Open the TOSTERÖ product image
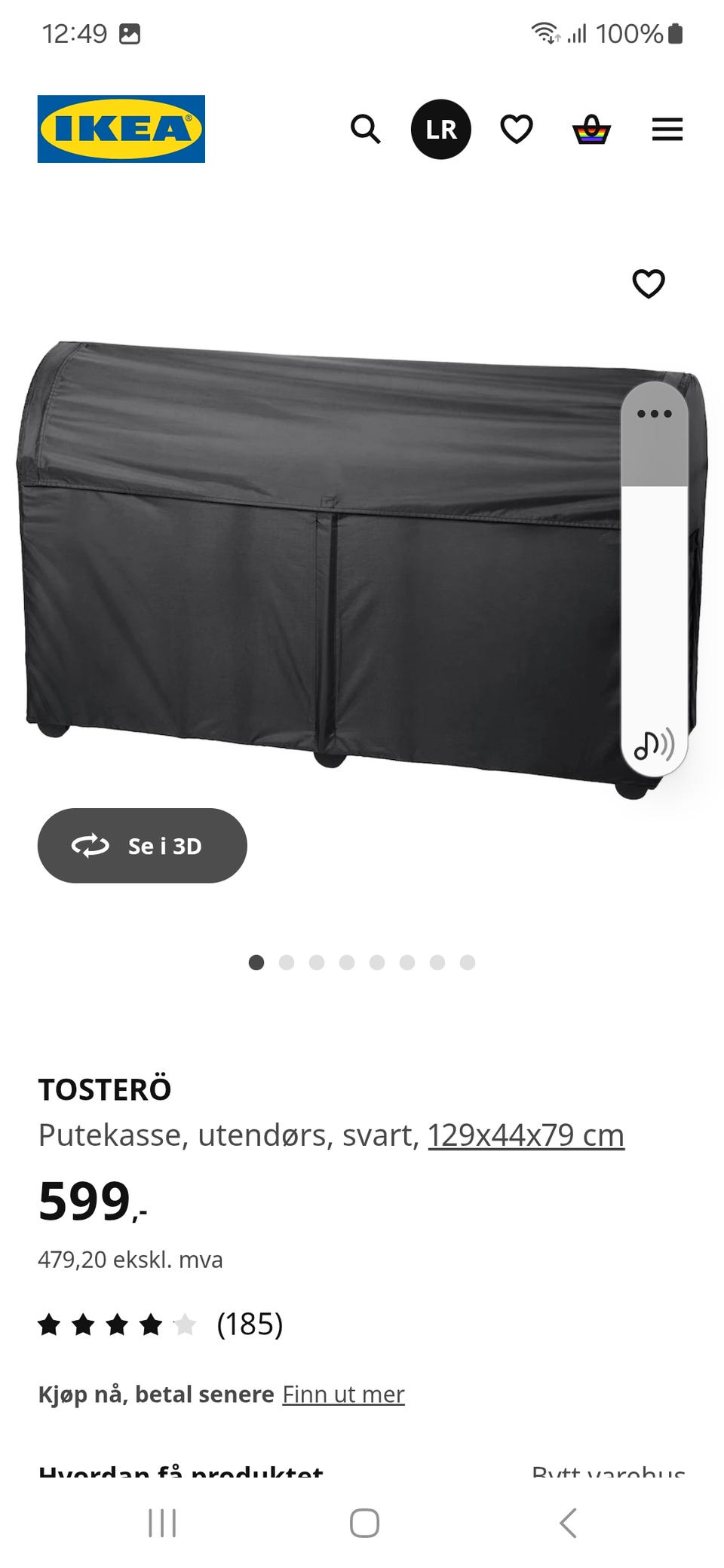This screenshot has height=1568, width=724. pos(324,565)
